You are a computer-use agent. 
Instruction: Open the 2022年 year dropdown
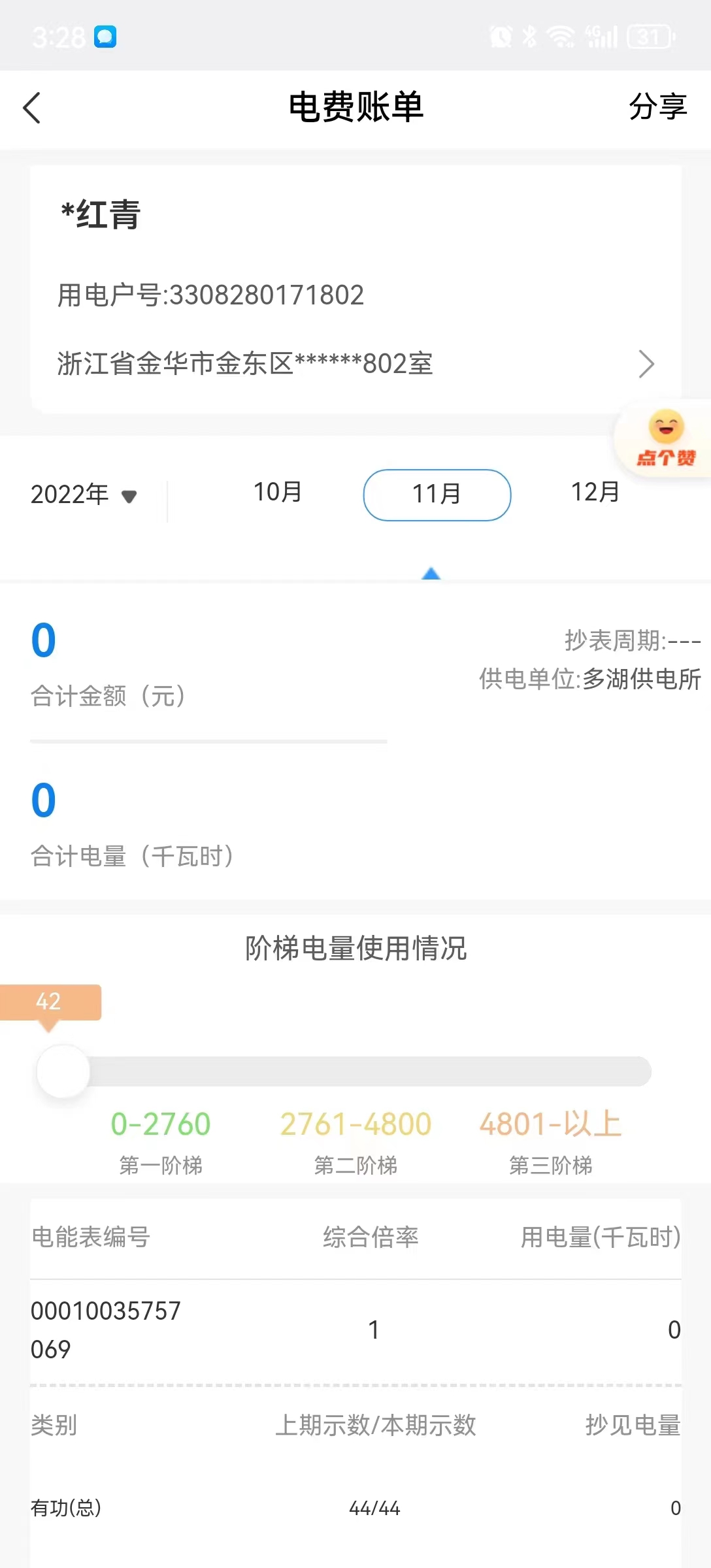point(84,495)
